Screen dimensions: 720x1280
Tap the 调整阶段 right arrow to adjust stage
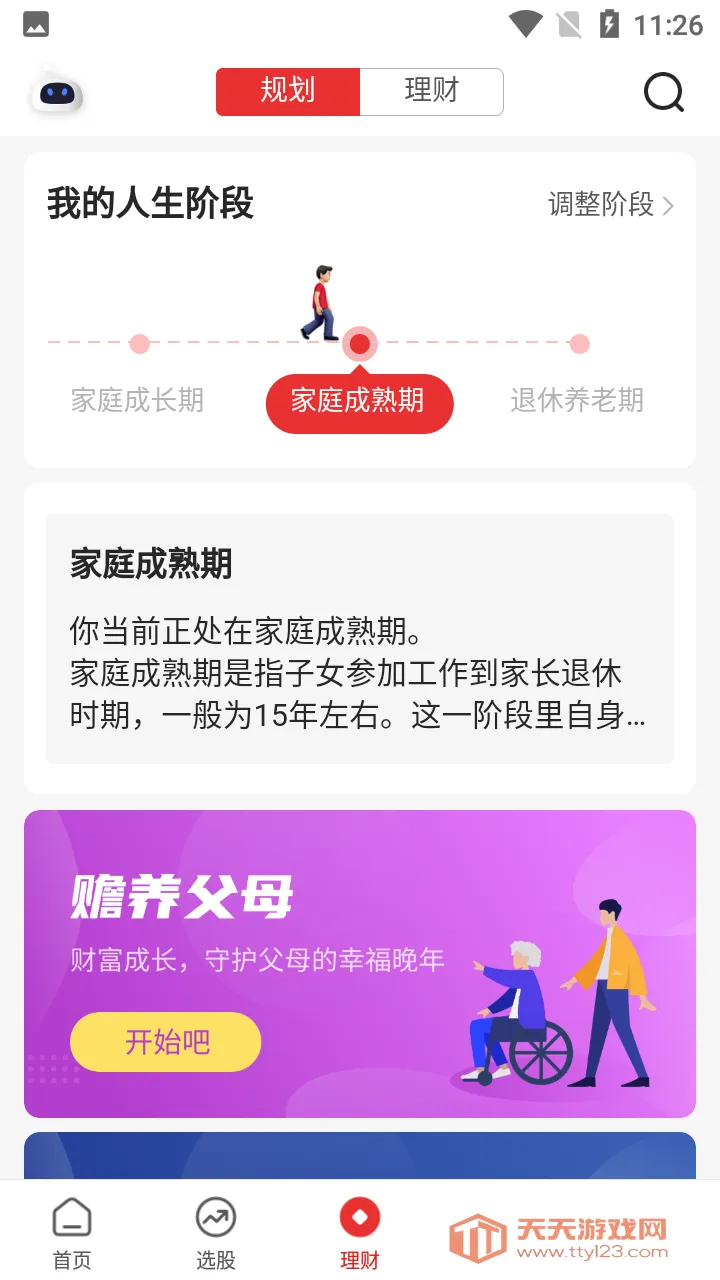pyautogui.click(x=666, y=205)
